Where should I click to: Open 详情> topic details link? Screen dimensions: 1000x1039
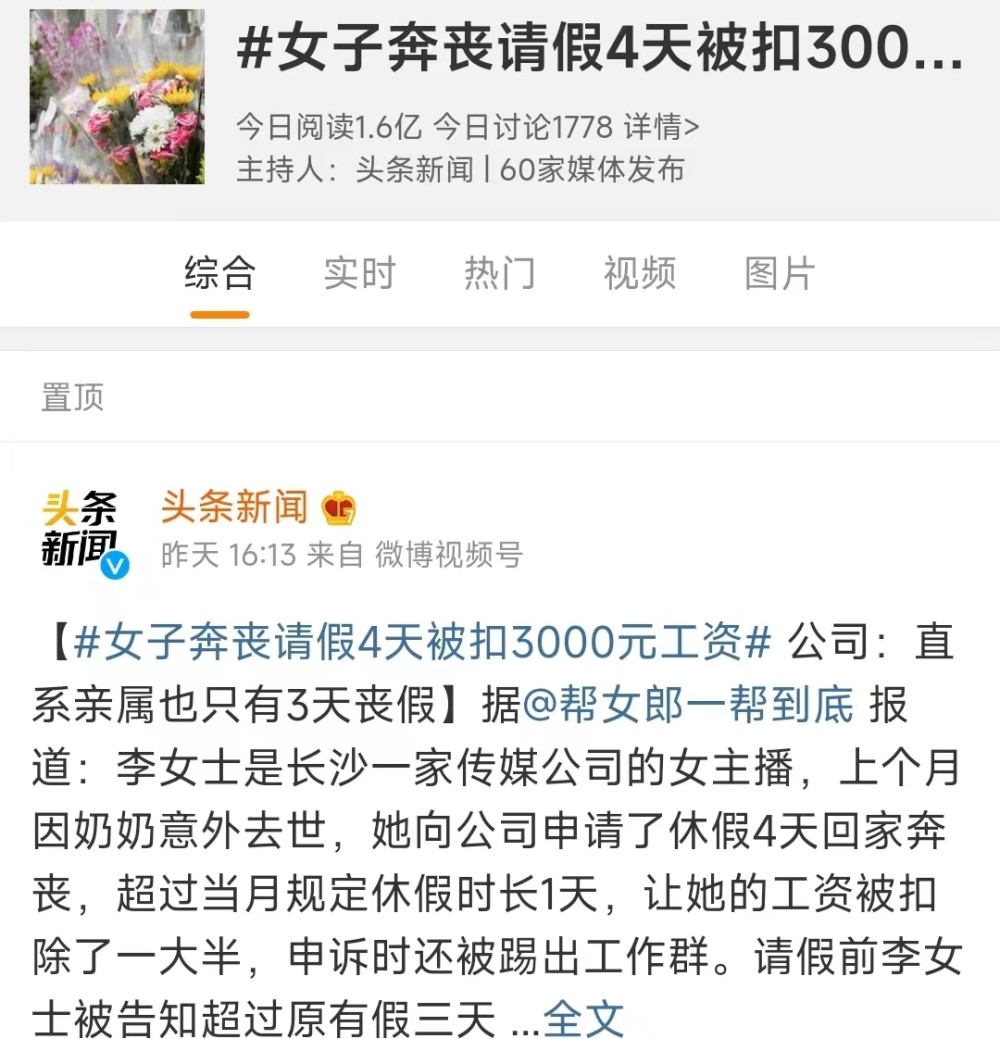(661, 127)
